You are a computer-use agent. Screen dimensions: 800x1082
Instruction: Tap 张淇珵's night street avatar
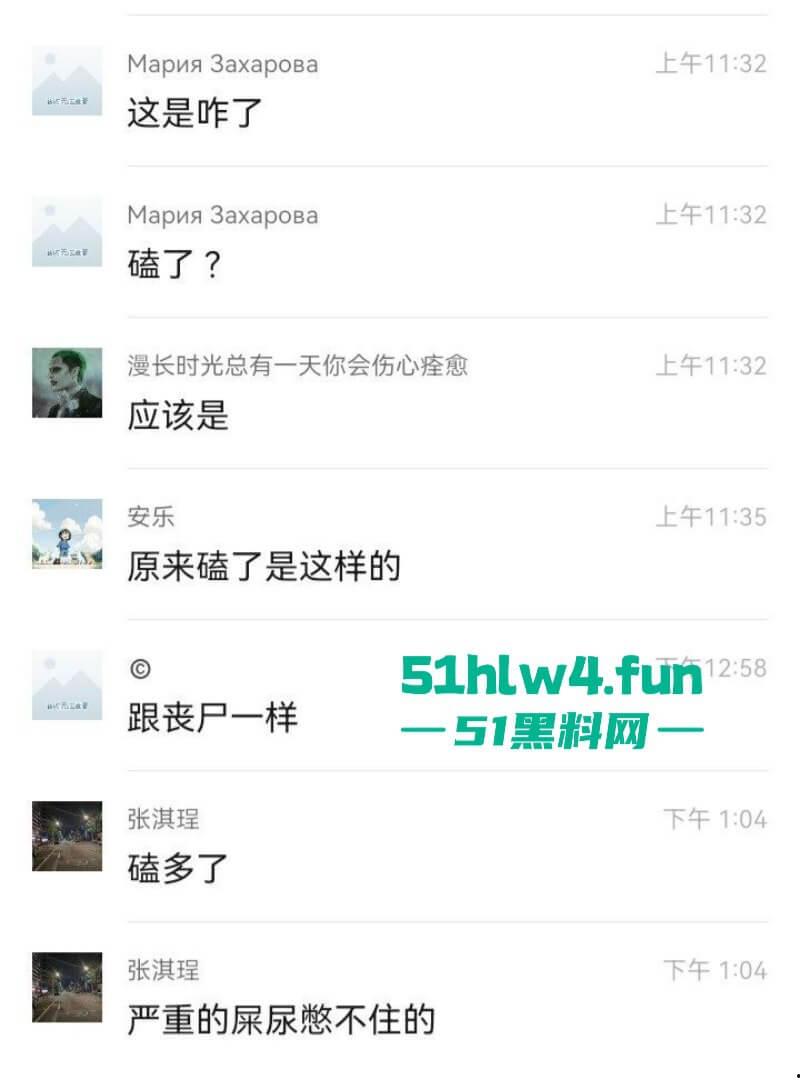(66, 838)
